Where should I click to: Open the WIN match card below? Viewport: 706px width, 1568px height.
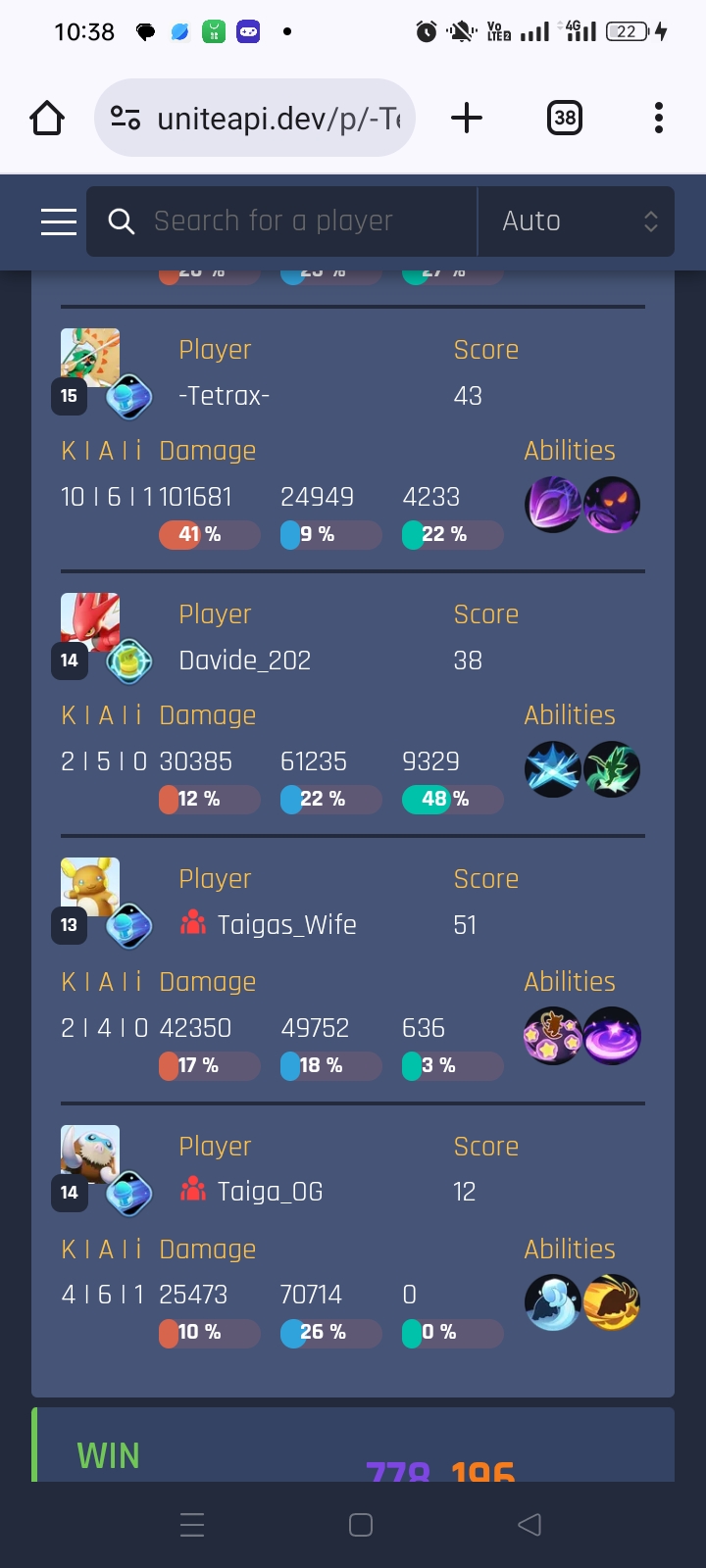click(x=353, y=1450)
